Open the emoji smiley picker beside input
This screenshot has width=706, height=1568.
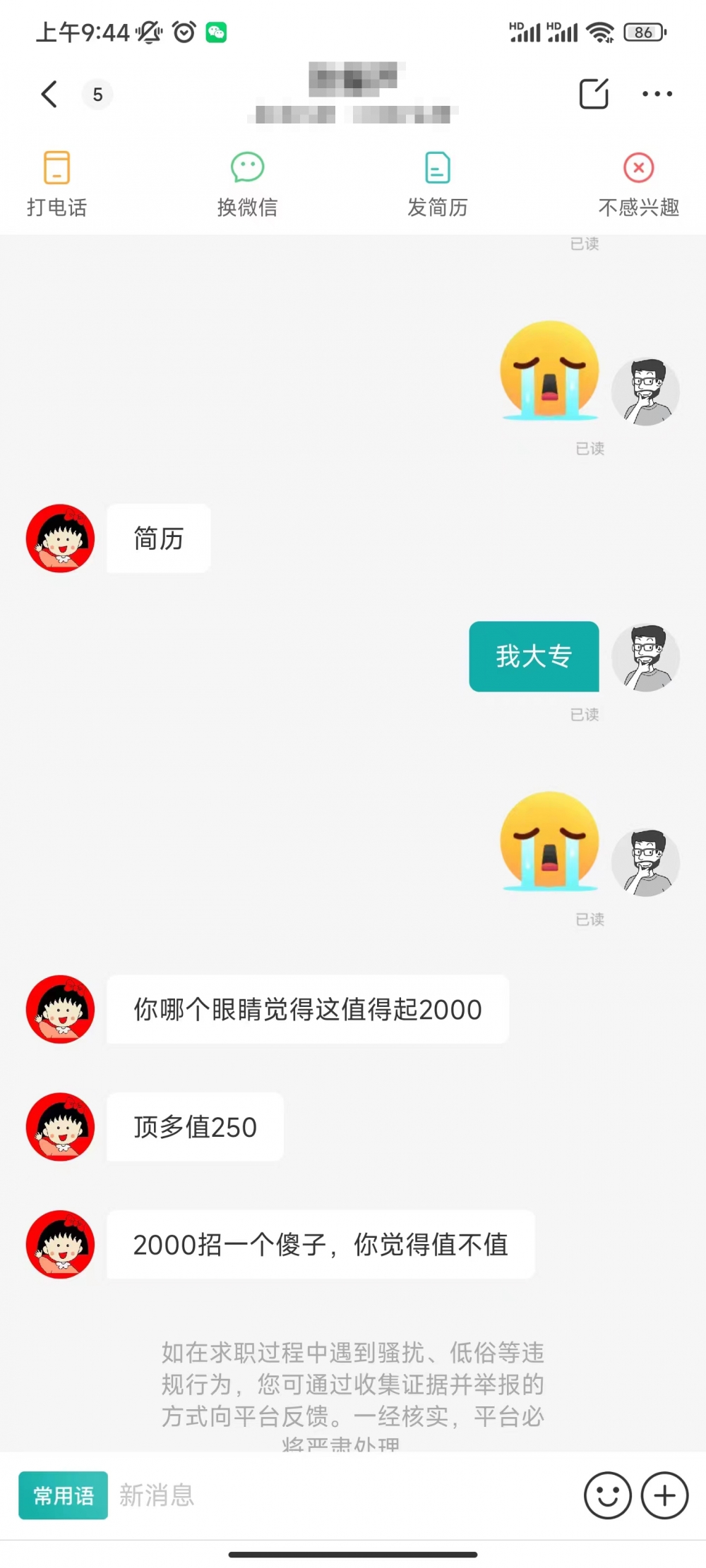607,1495
